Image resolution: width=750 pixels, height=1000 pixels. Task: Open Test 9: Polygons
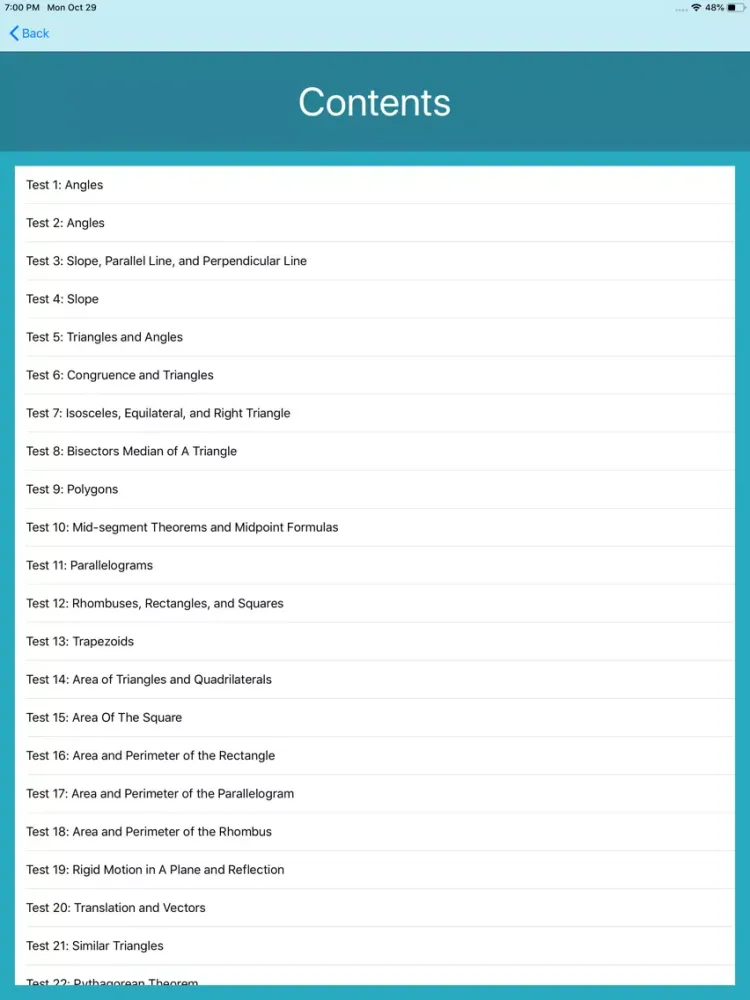pyautogui.click(x=72, y=489)
